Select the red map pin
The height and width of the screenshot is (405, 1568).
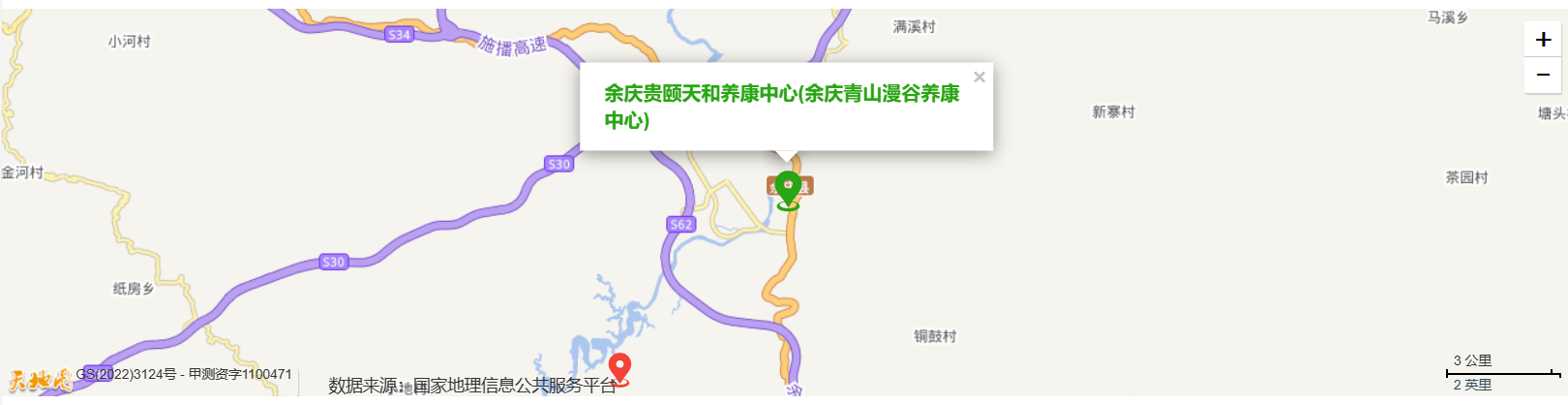click(x=619, y=368)
